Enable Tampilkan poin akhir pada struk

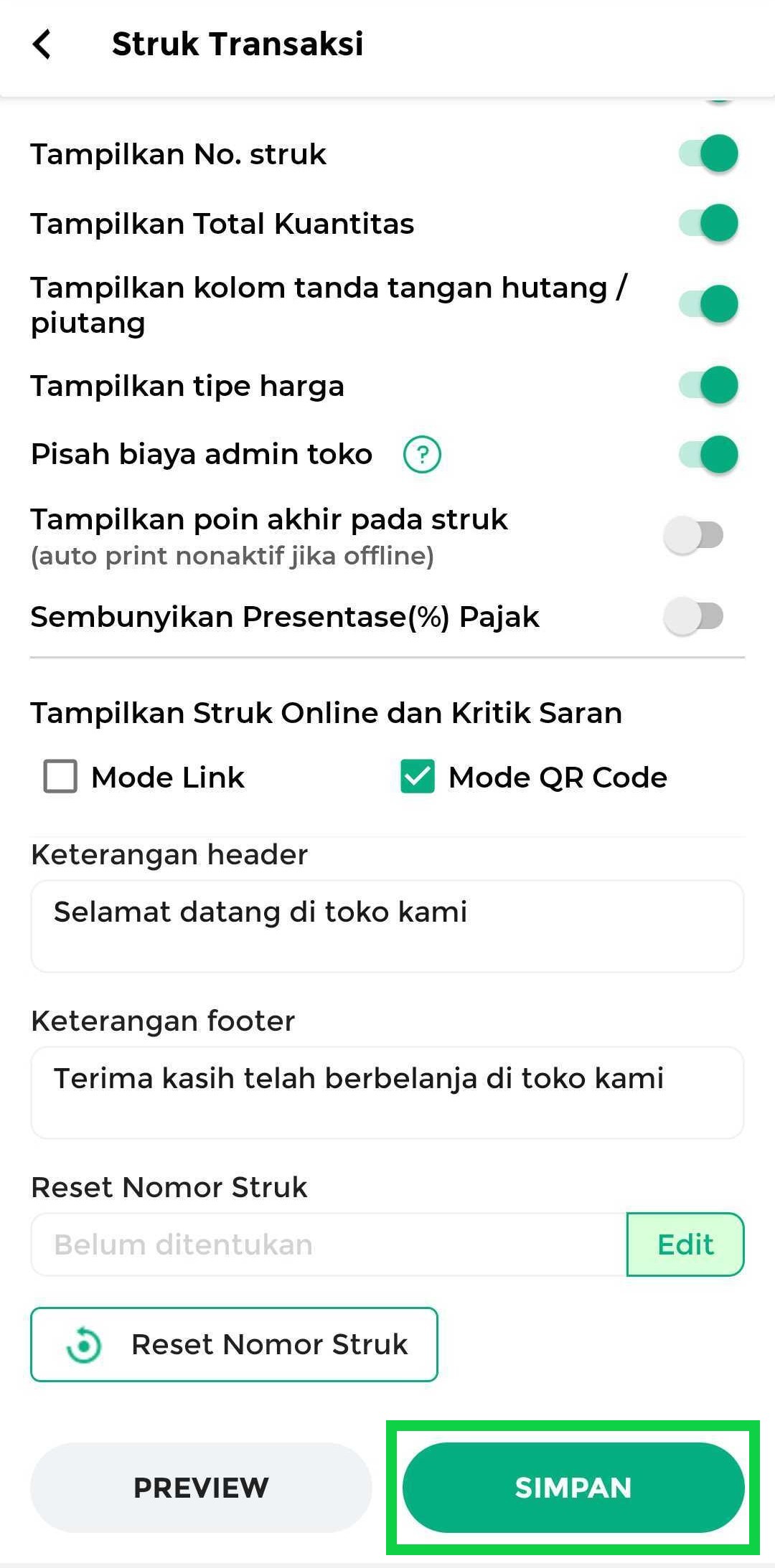pos(693,535)
